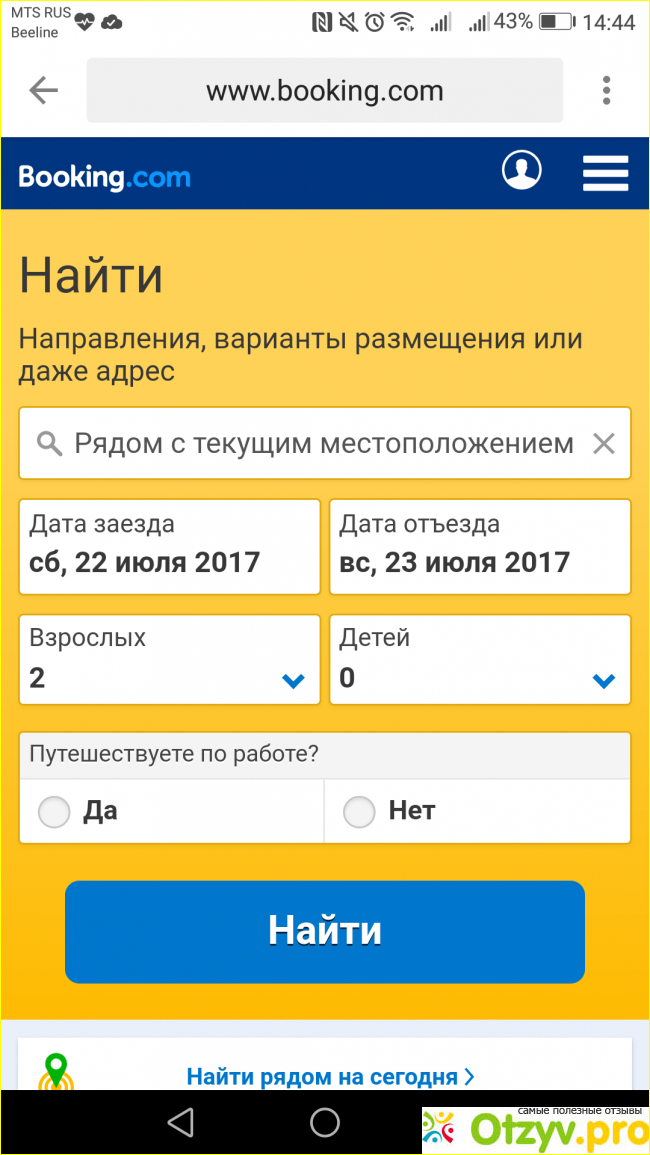650x1155 pixels.
Task: Tap the system home button
Action: coord(325,1122)
